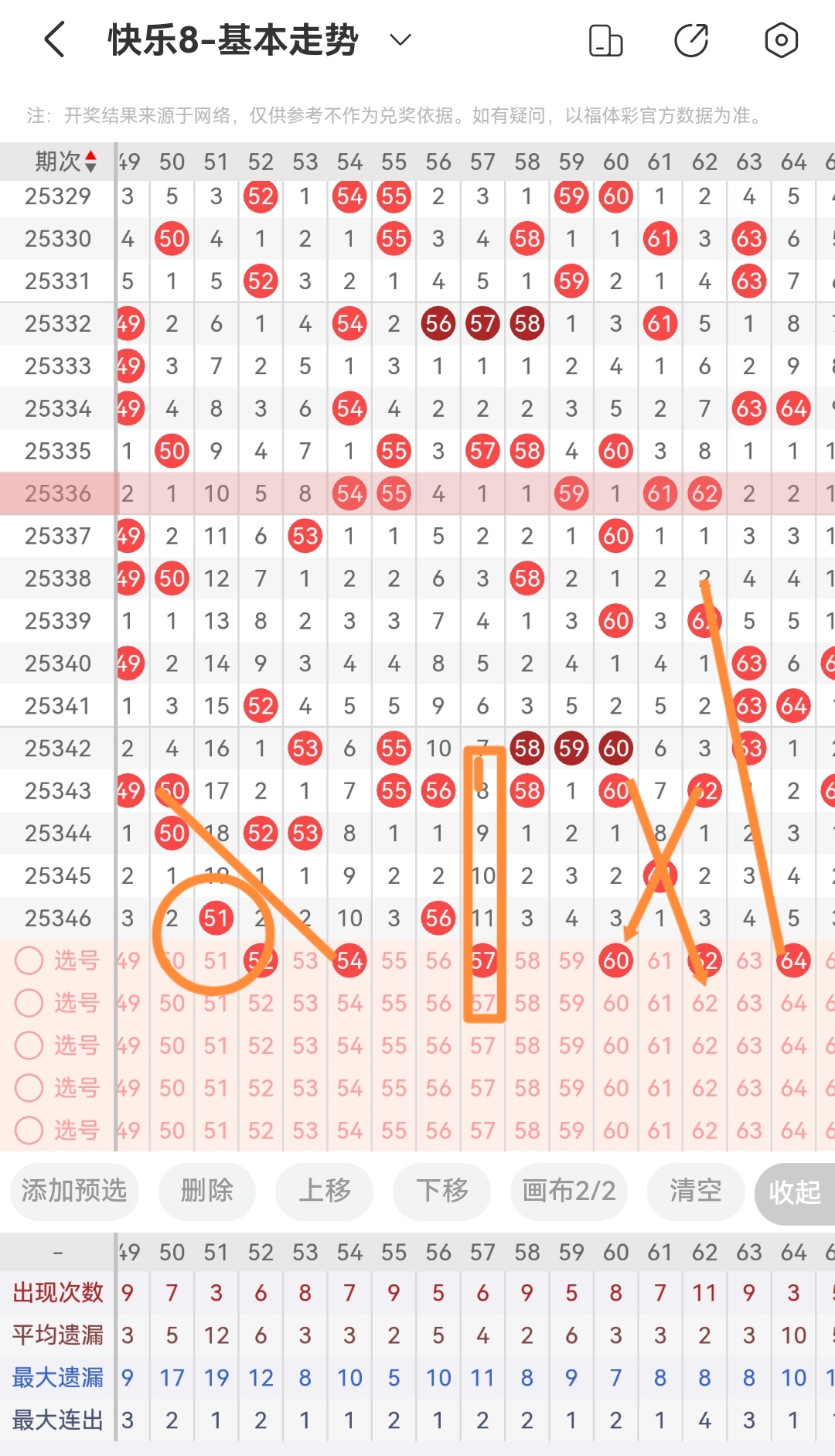The width and height of the screenshot is (835, 1456).
Task: Collapse the toolbar with 收起
Action: [x=794, y=1192]
